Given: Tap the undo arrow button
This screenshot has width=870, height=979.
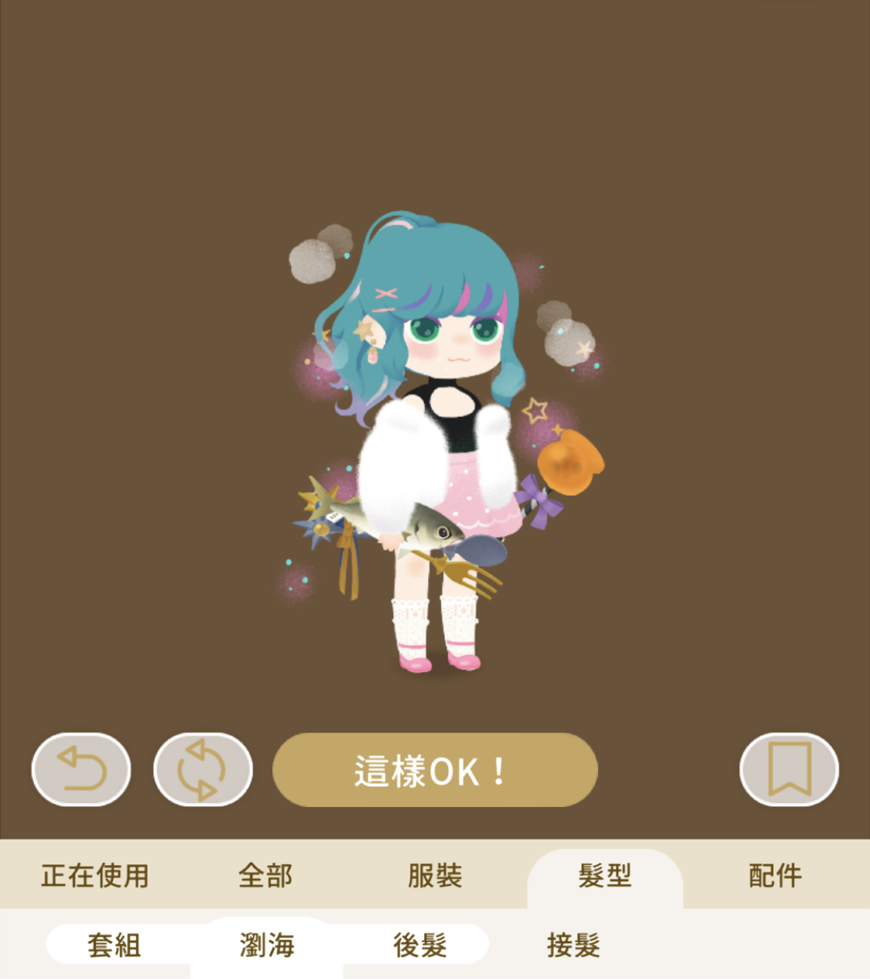Looking at the screenshot, I should 81,770.
